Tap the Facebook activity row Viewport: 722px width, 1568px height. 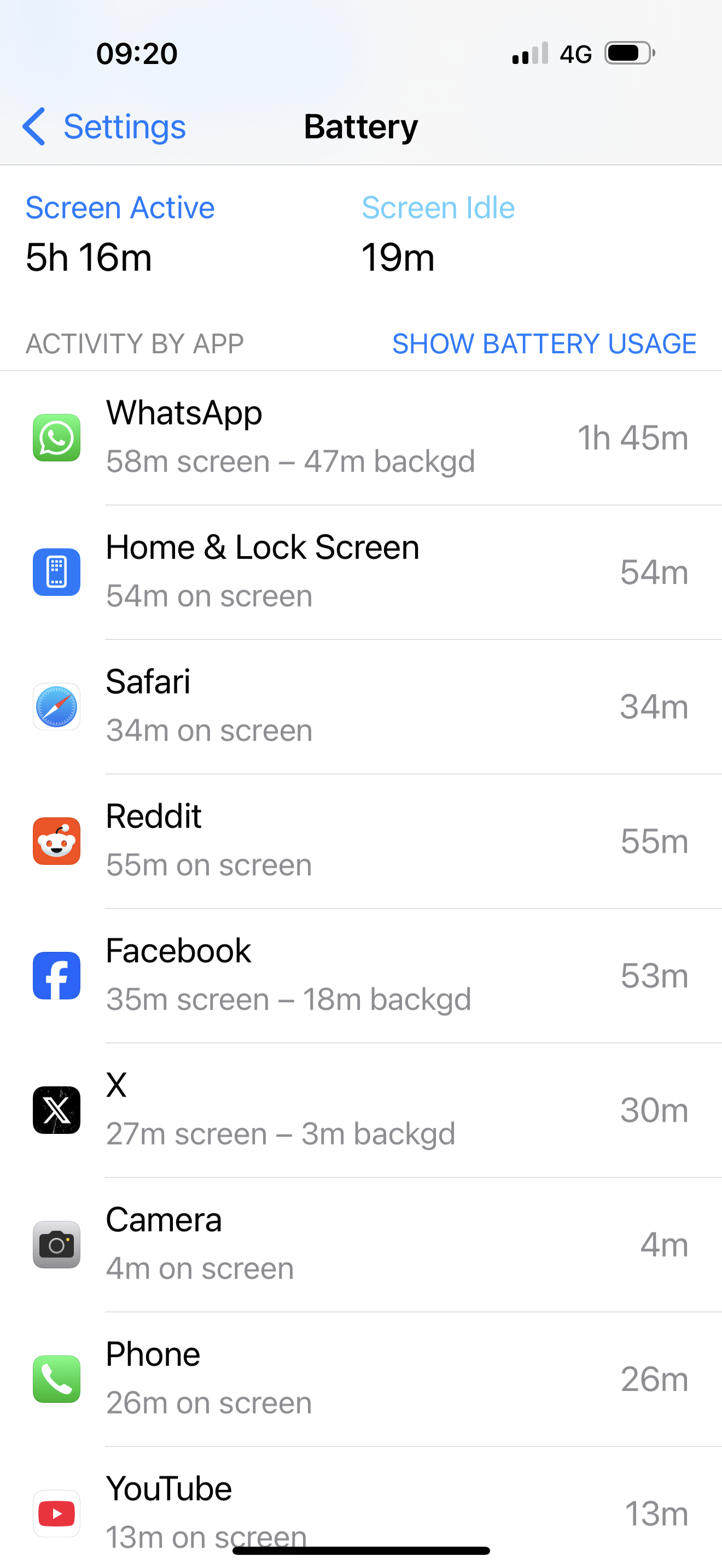tap(361, 976)
